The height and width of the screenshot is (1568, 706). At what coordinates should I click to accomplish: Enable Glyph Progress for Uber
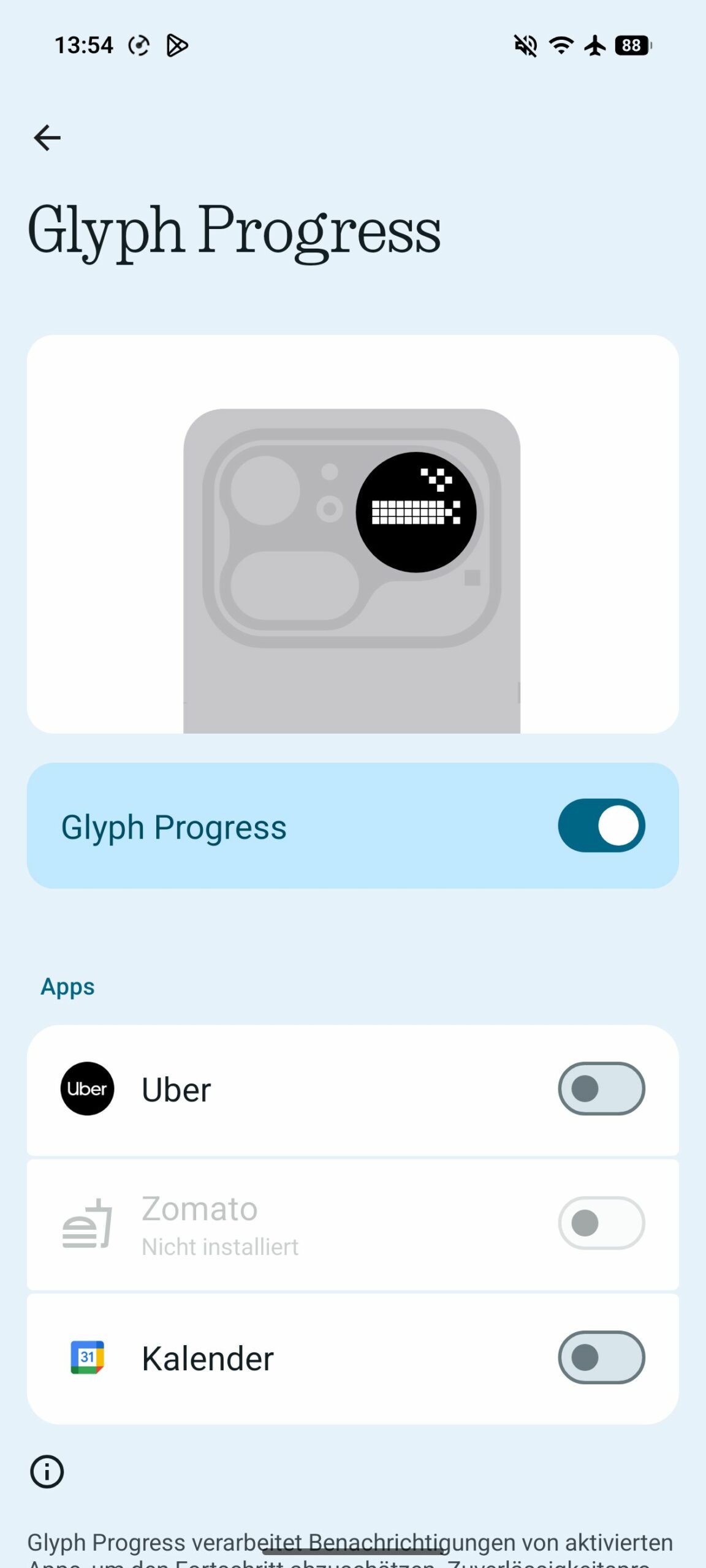(601, 1088)
